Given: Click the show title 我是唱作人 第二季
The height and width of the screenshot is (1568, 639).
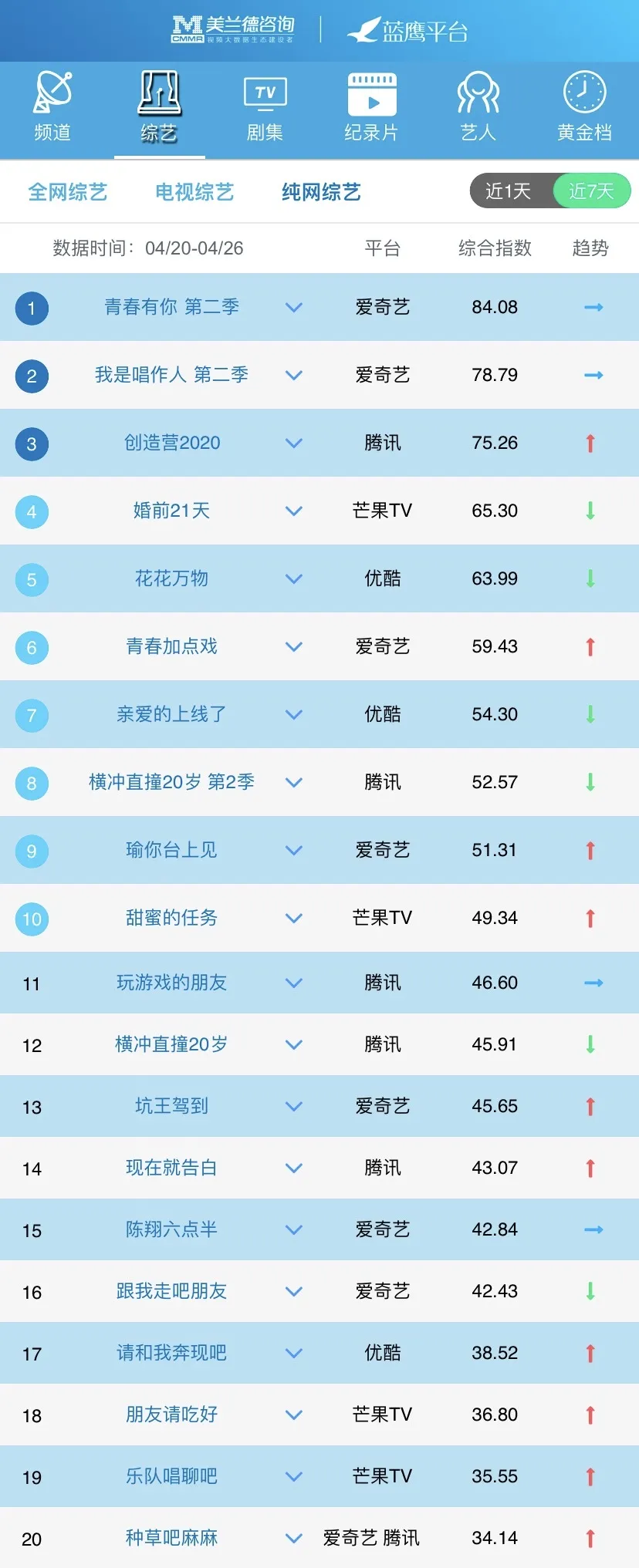Looking at the screenshot, I should point(172,376).
